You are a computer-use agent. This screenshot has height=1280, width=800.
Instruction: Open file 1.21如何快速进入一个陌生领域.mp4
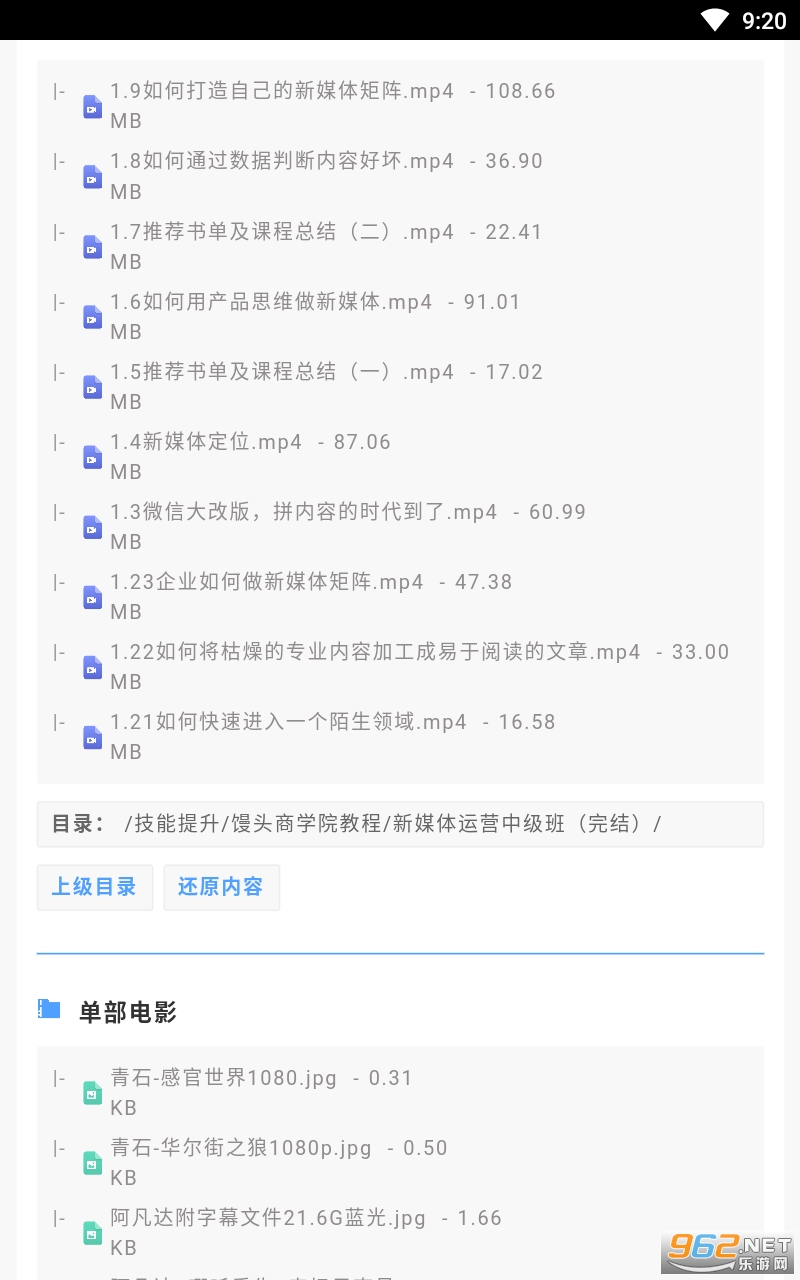coord(288,722)
